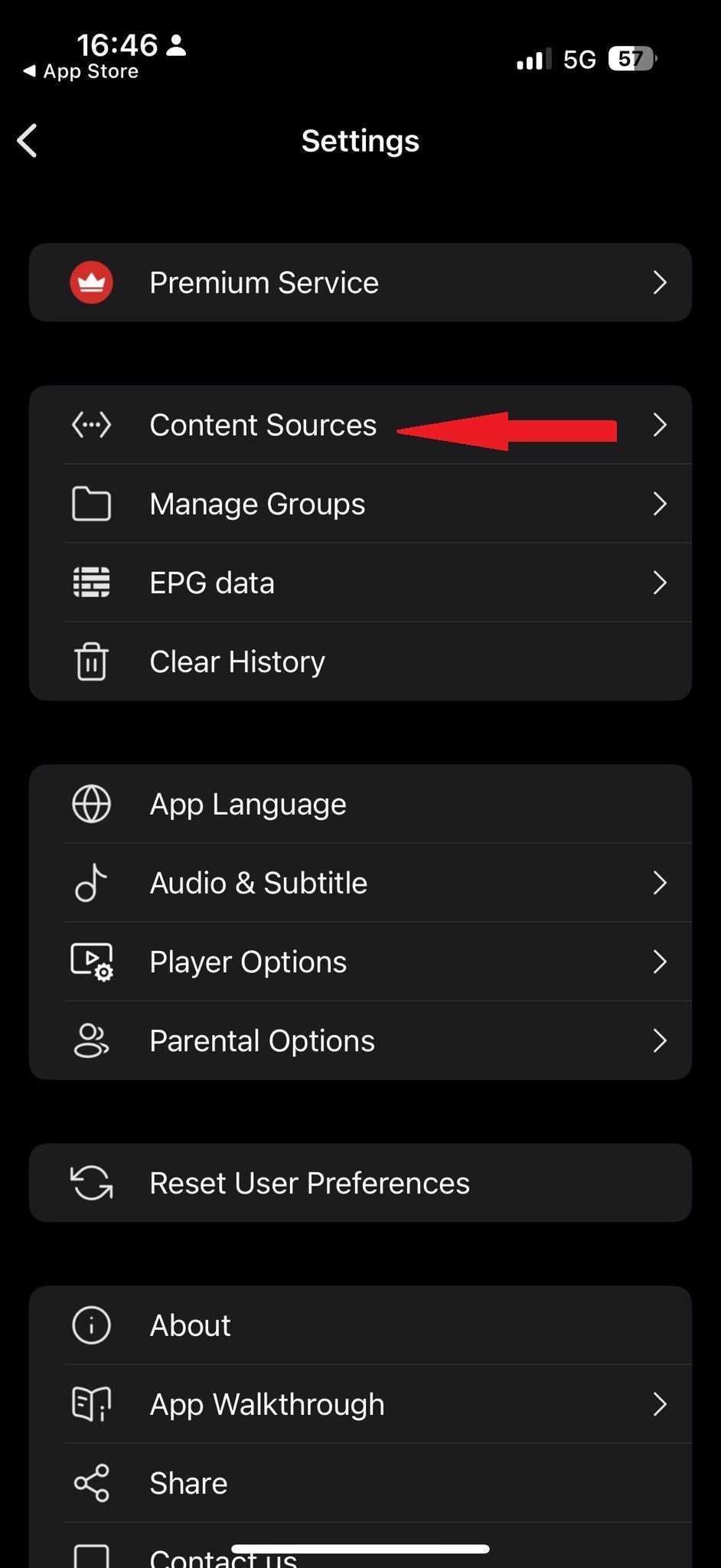
Task: Click the Player Options video settings icon
Action: [x=91, y=961]
